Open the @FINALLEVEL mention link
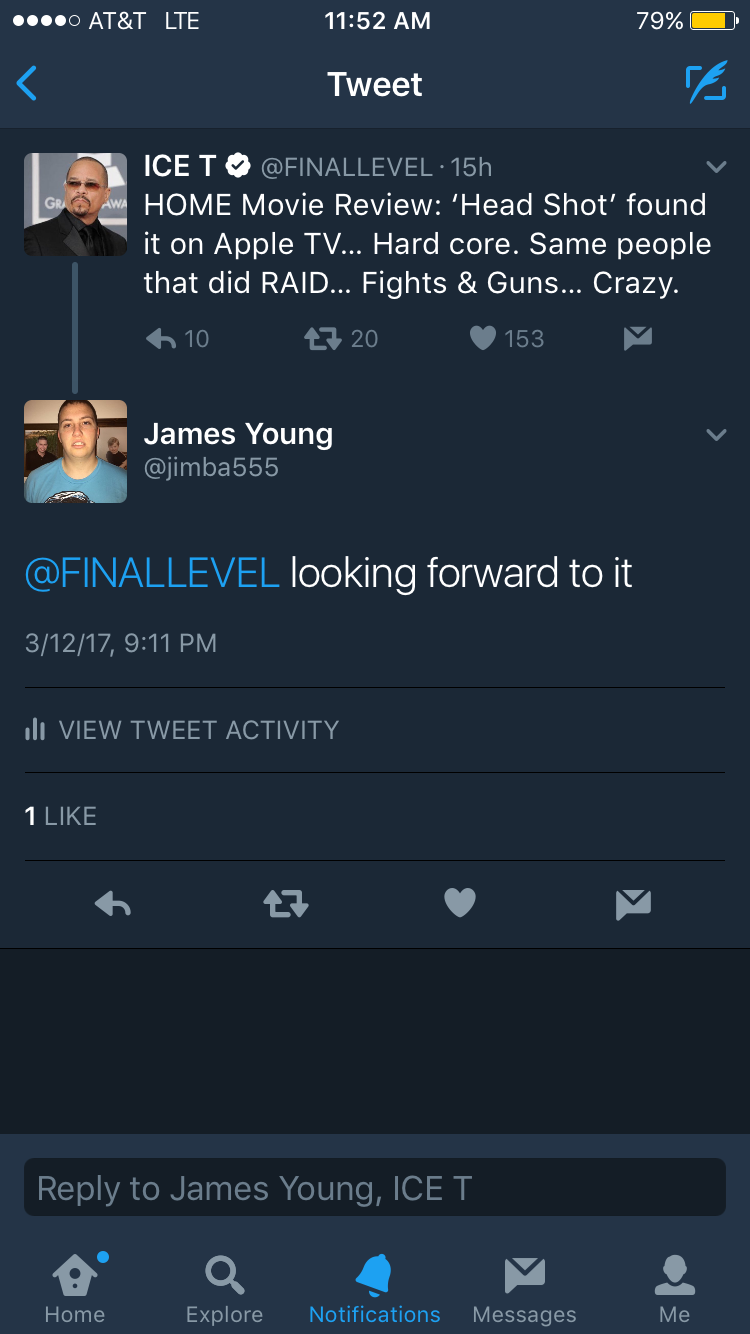 (151, 573)
